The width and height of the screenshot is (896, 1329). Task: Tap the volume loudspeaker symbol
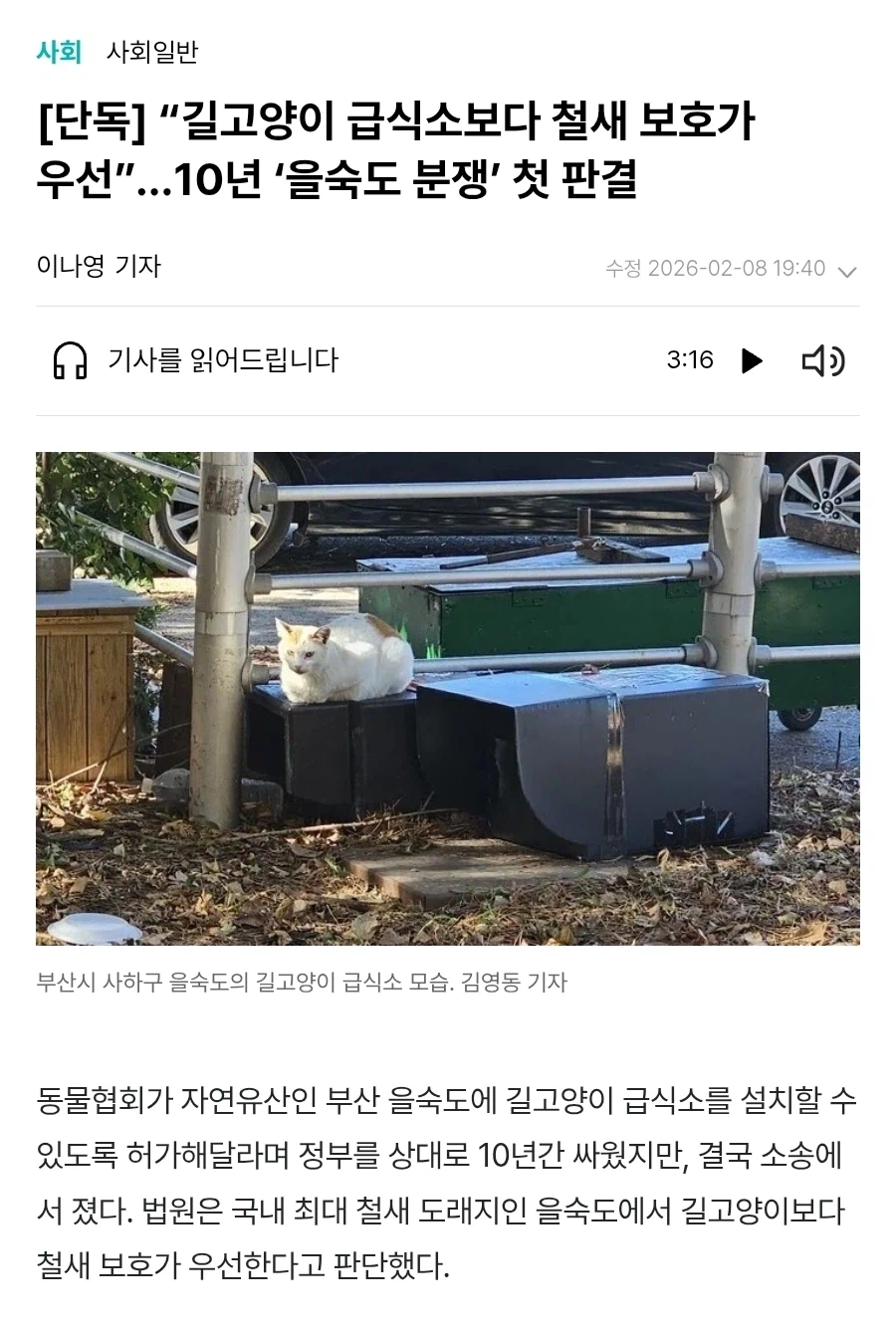824,361
